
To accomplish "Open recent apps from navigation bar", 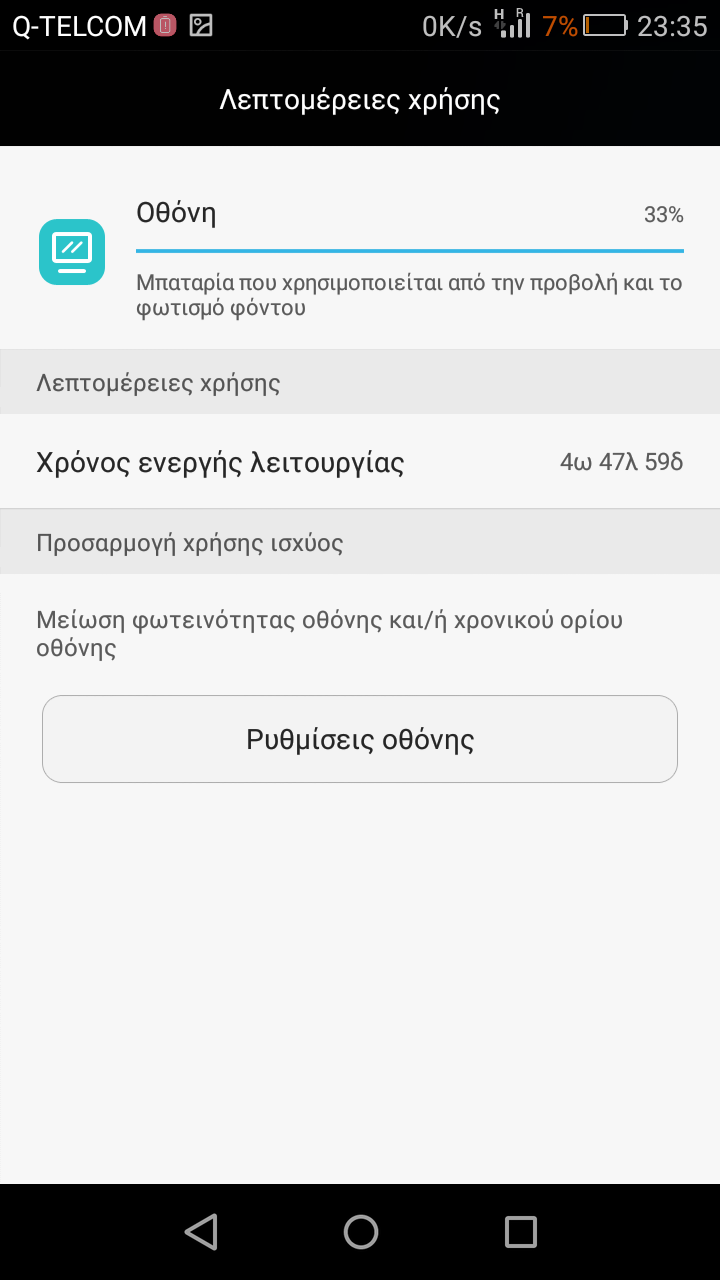I will point(520,1231).
